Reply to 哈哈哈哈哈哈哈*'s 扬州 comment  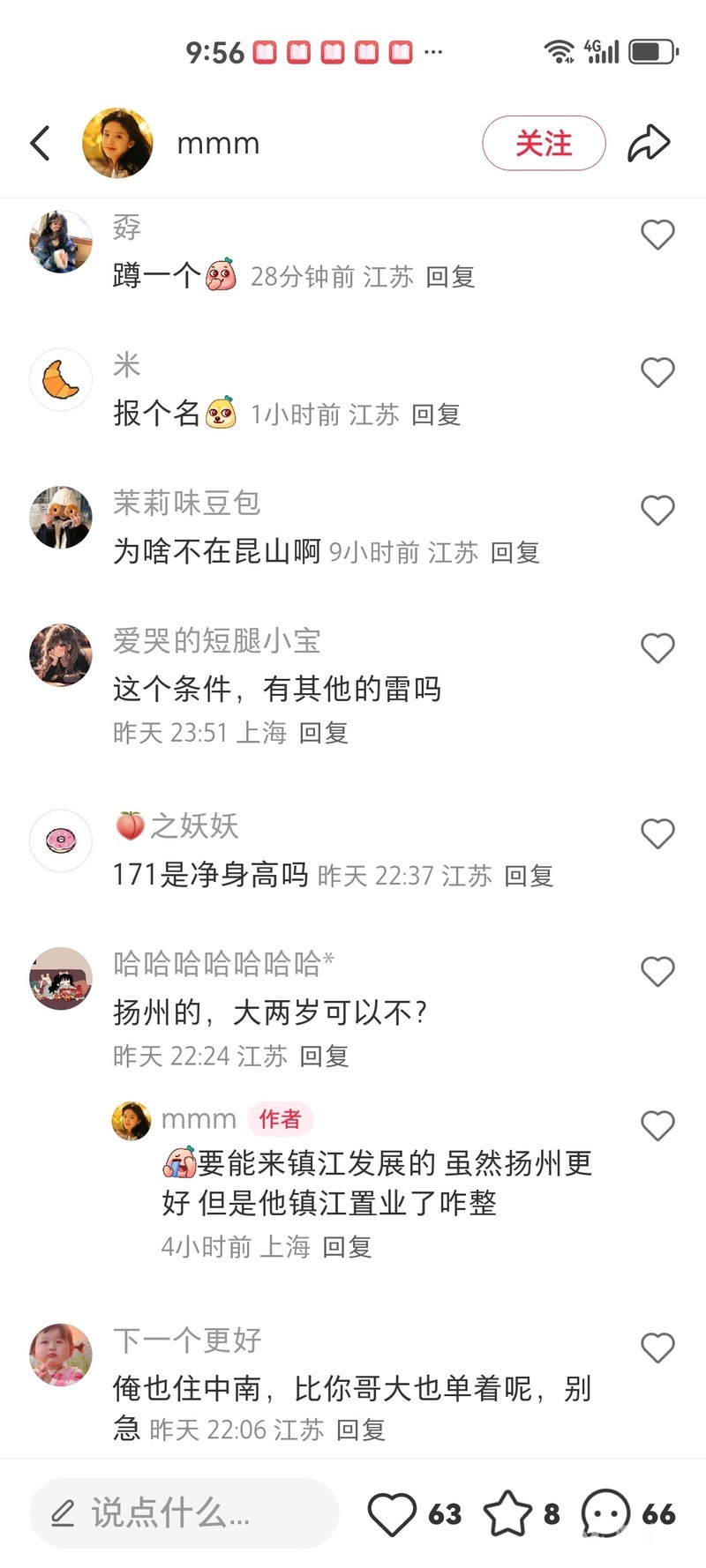[x=324, y=1056]
